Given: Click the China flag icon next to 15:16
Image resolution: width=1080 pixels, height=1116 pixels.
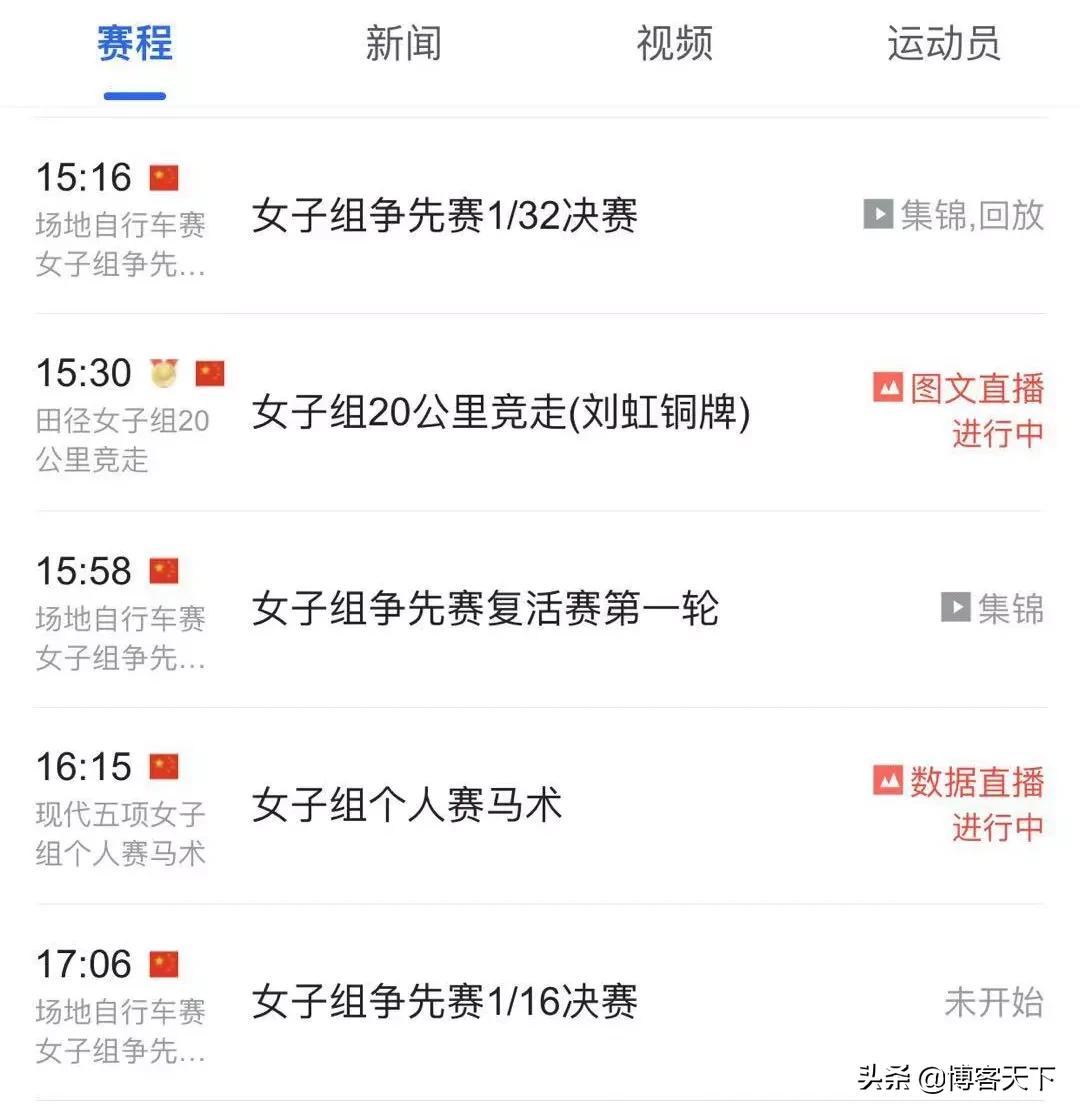Looking at the screenshot, I should 165,176.
